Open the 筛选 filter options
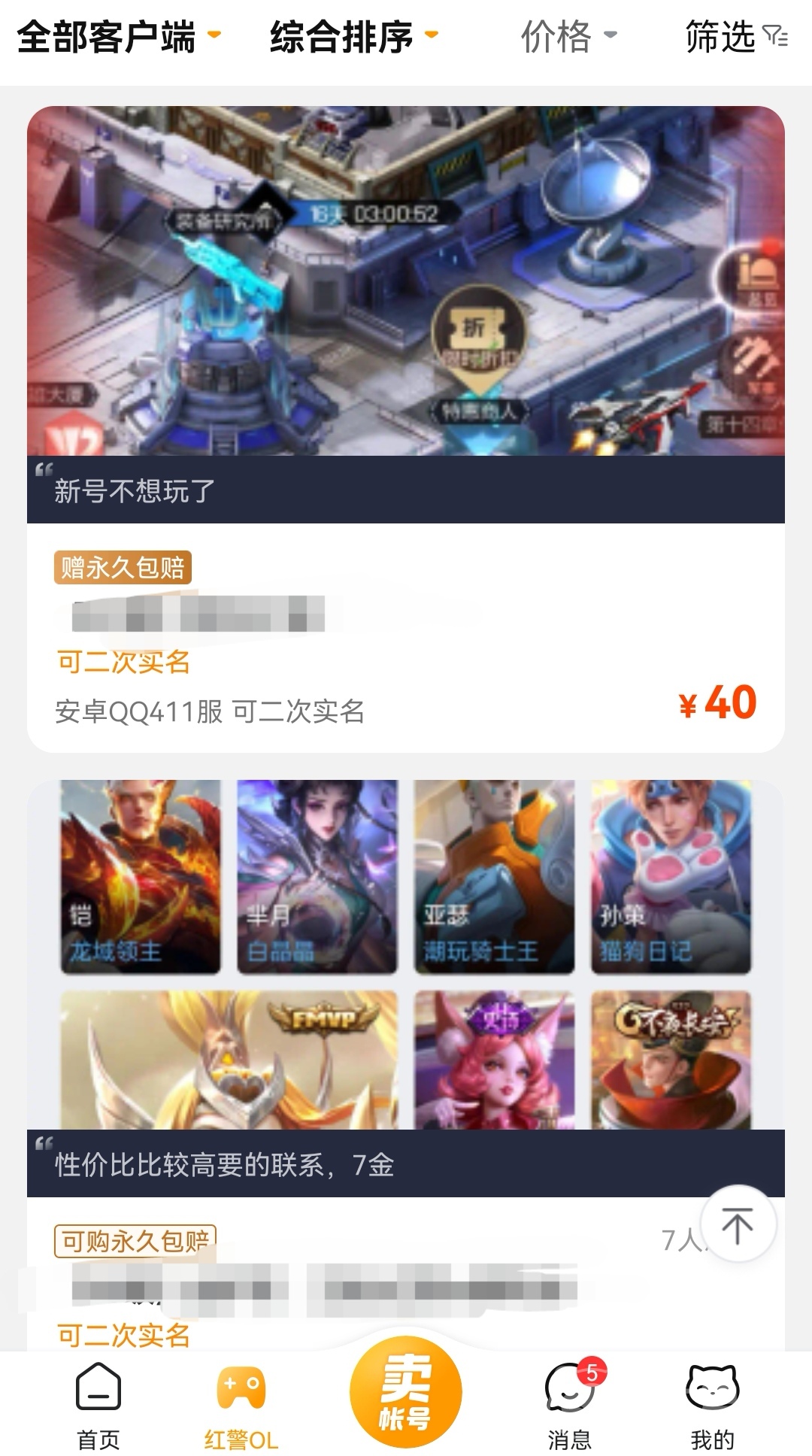Screen dimensions: 812x1456 pos(735,38)
